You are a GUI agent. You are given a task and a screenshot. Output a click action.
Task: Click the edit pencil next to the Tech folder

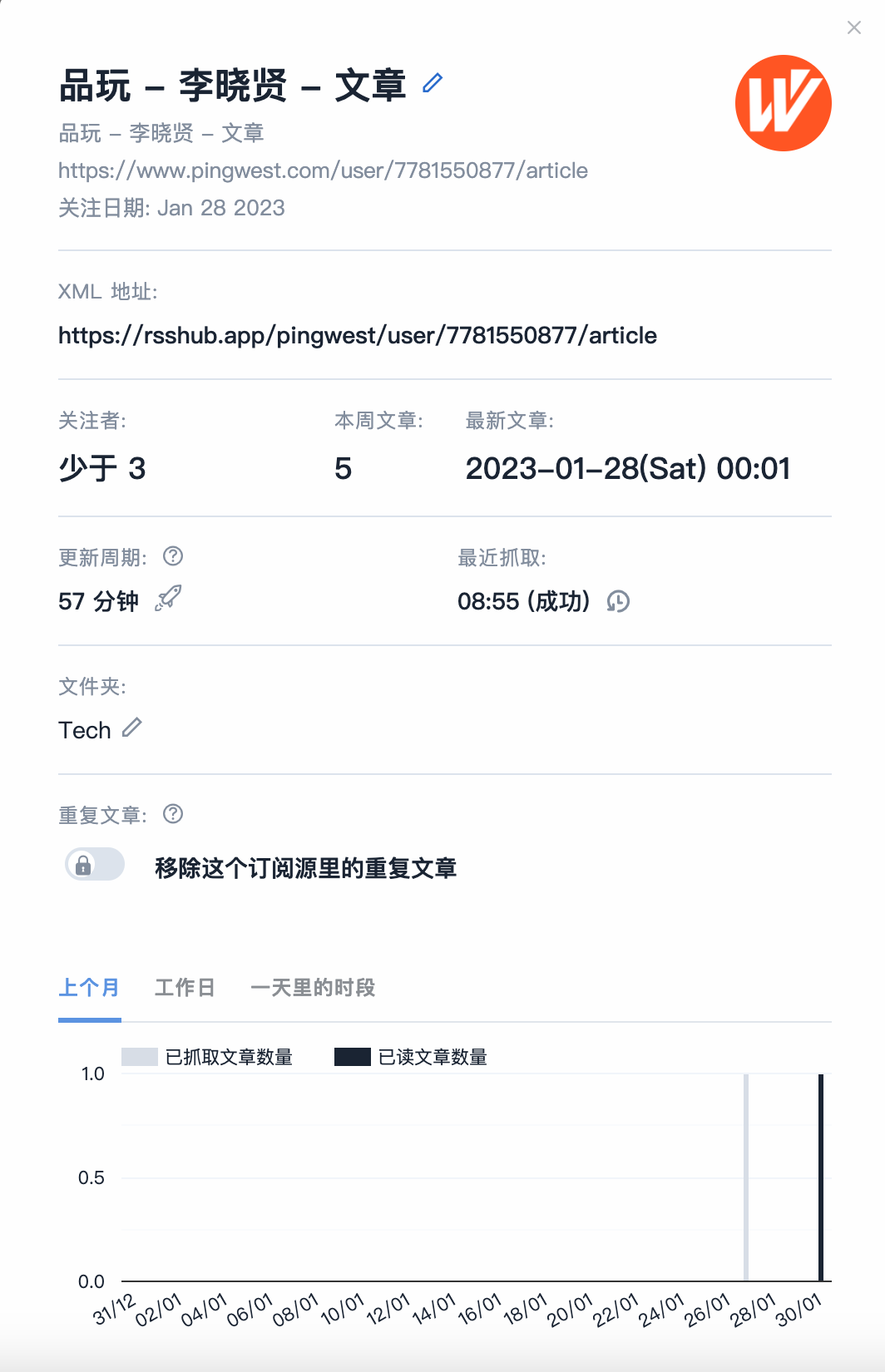coord(131,728)
